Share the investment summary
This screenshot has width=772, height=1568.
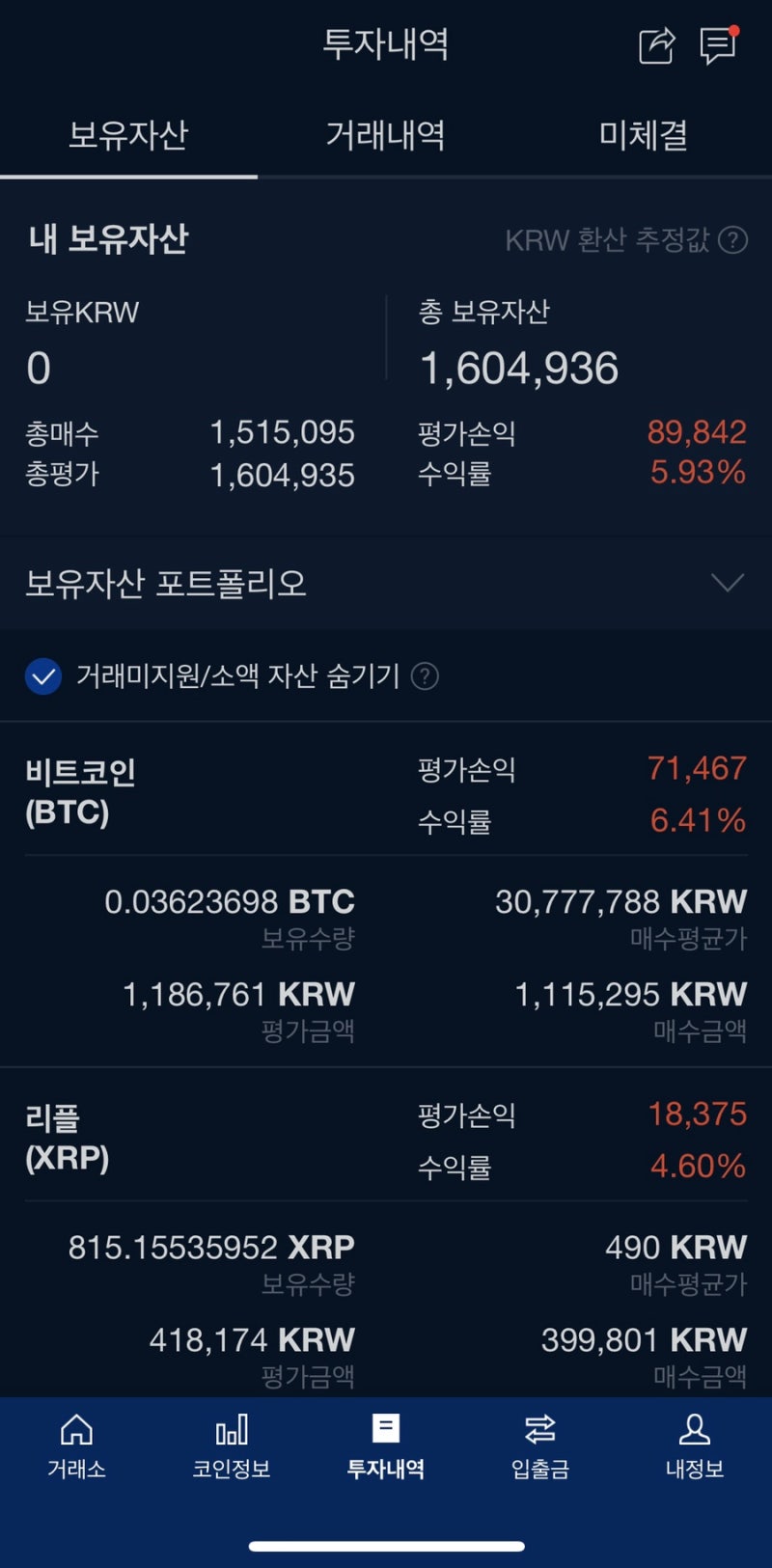click(656, 45)
